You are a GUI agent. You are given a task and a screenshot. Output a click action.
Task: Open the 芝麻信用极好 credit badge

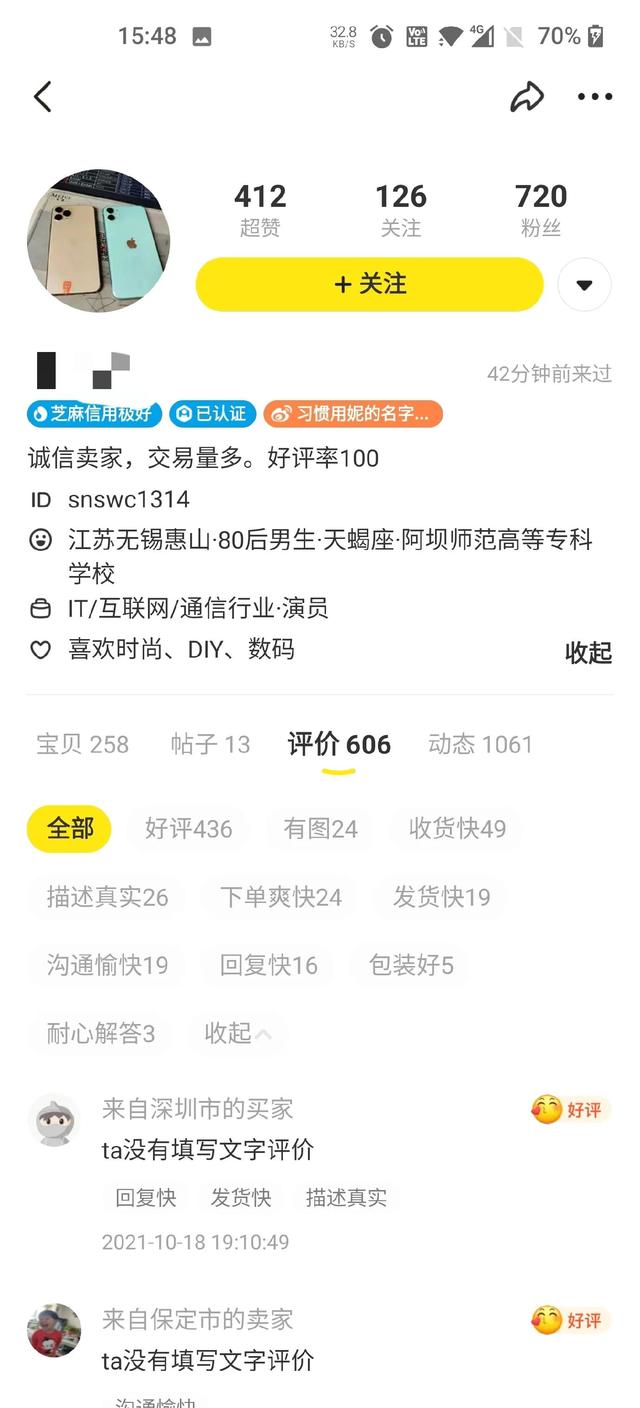click(x=94, y=413)
